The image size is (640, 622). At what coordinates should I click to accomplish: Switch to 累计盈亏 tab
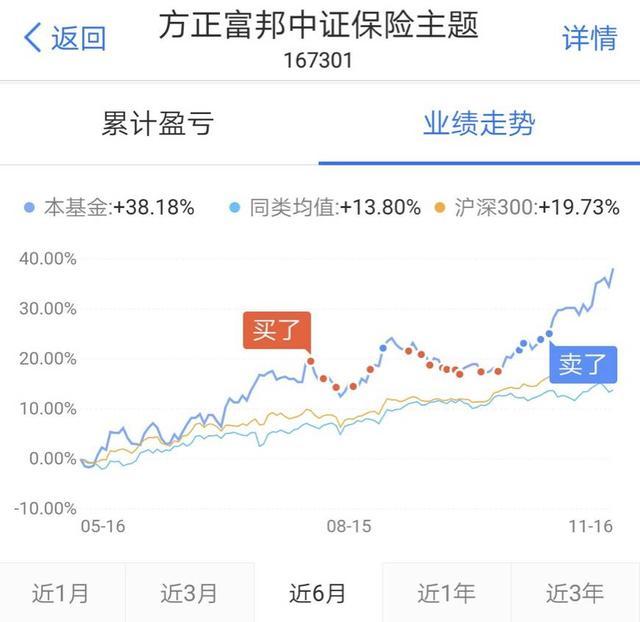[x=158, y=125]
